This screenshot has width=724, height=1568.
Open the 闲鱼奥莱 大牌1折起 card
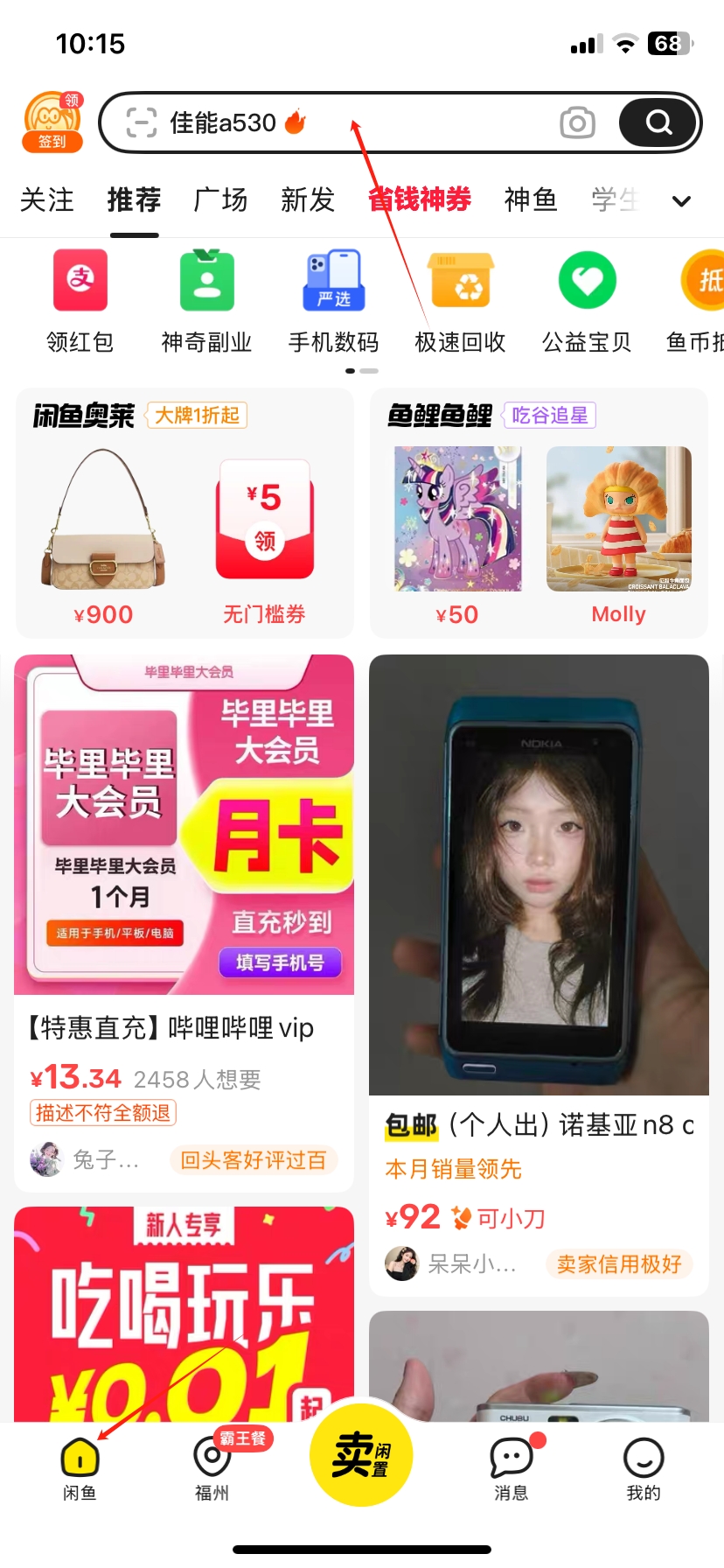point(184,514)
